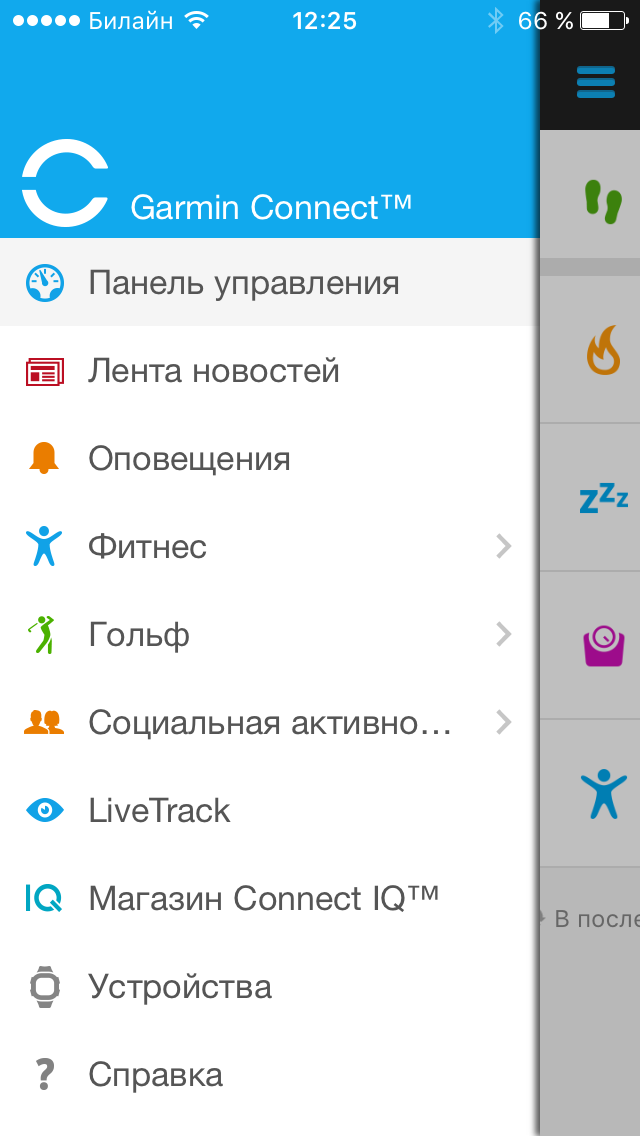This screenshot has height=1136, width=640.
Task: Open Магазин Connect IQ store
Action: point(270,899)
